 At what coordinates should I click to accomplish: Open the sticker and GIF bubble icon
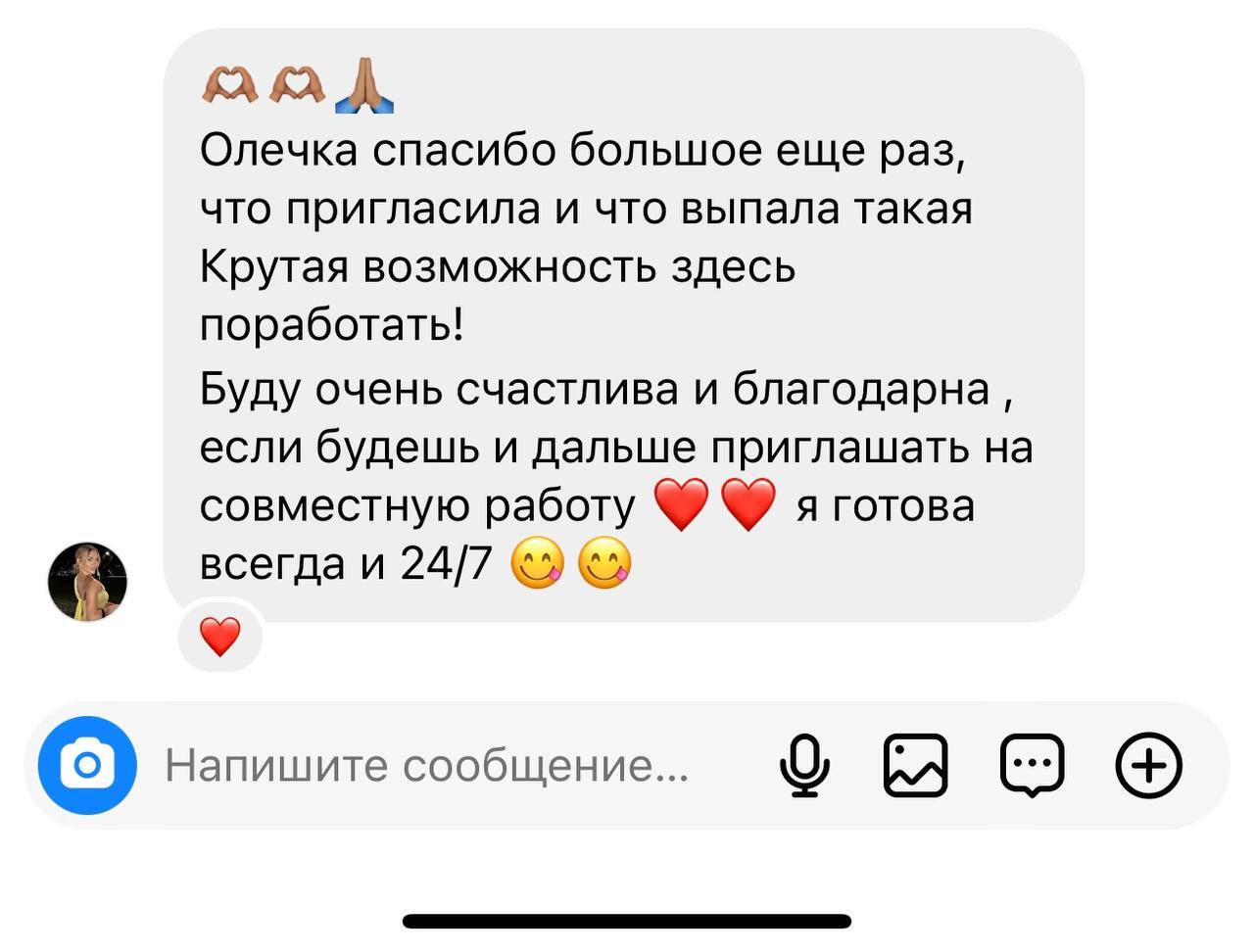tap(1032, 765)
